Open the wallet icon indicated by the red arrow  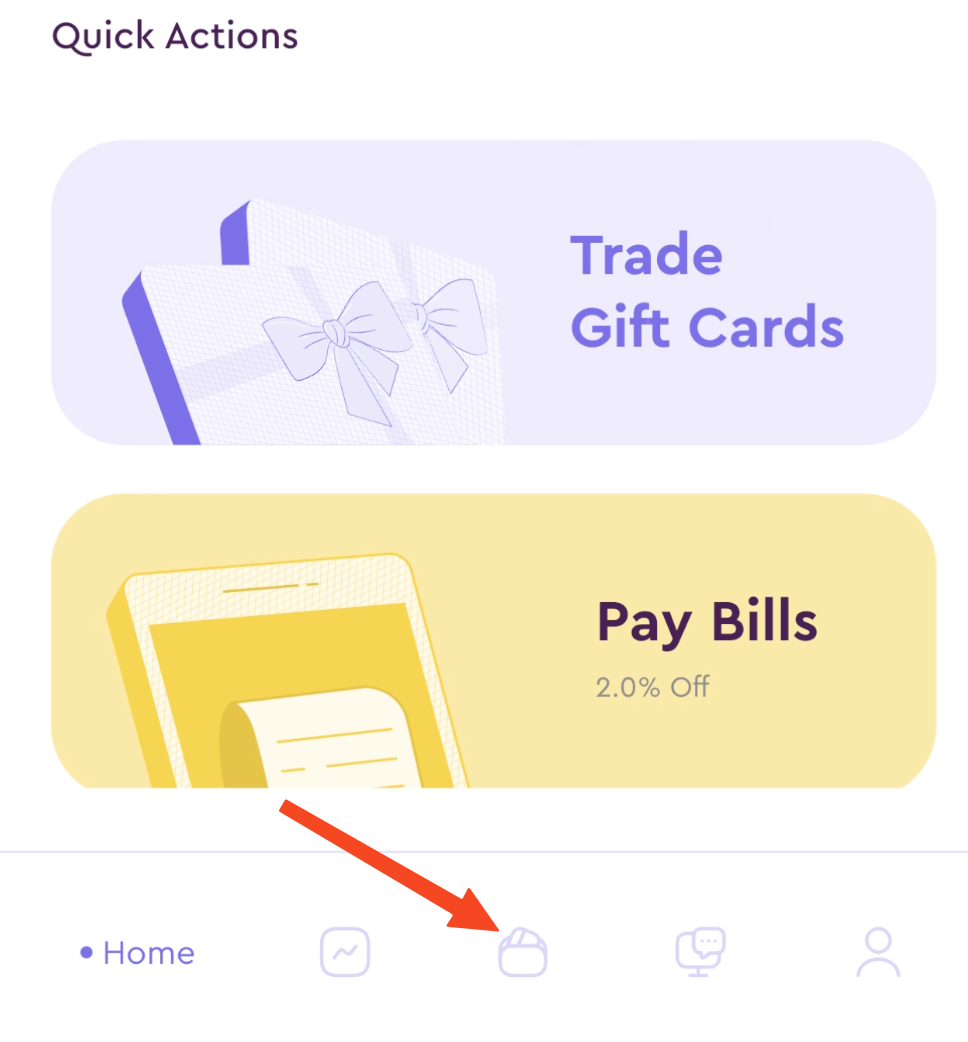click(522, 951)
